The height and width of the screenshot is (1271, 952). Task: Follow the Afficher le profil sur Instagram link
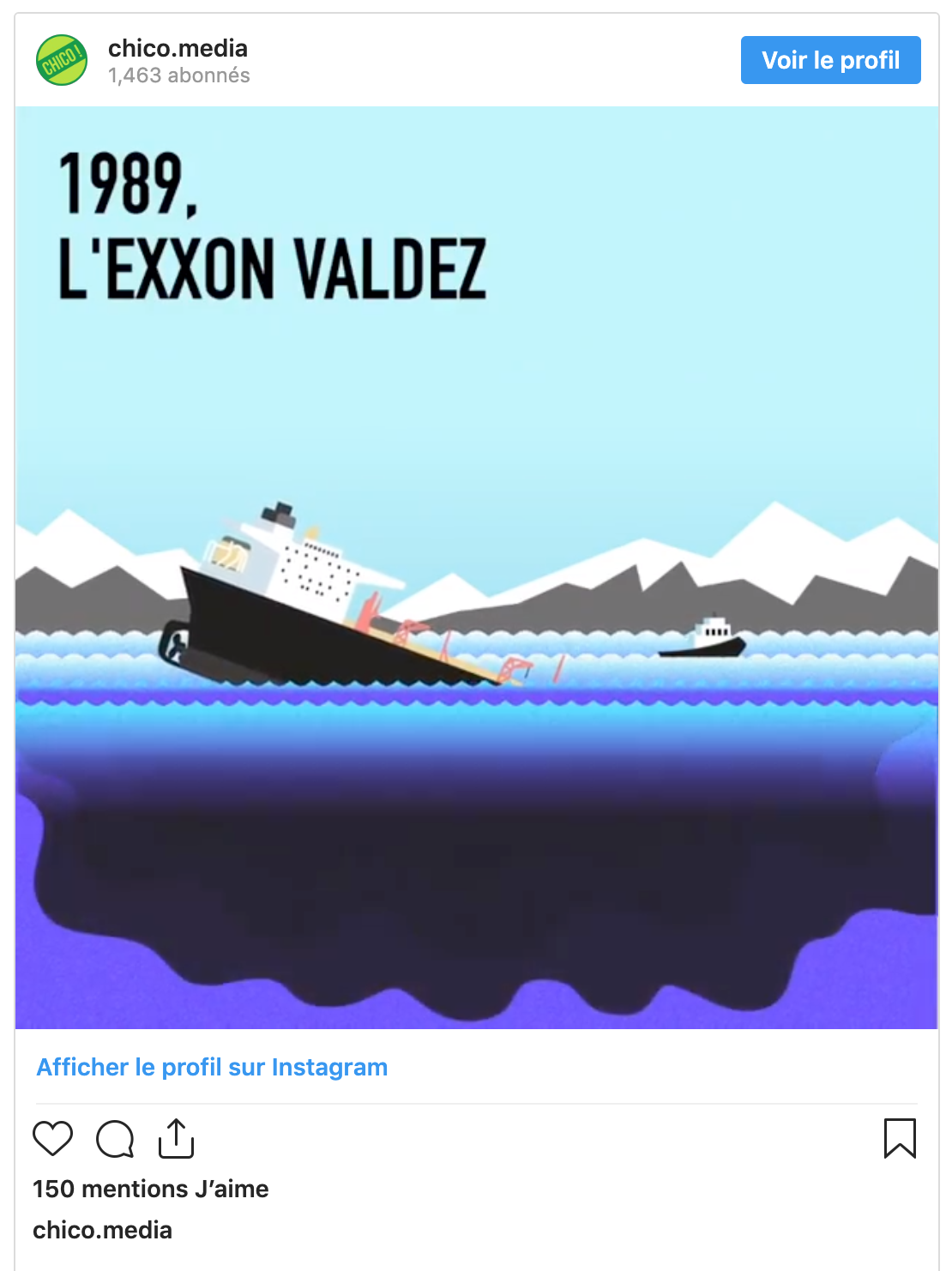click(x=212, y=1067)
